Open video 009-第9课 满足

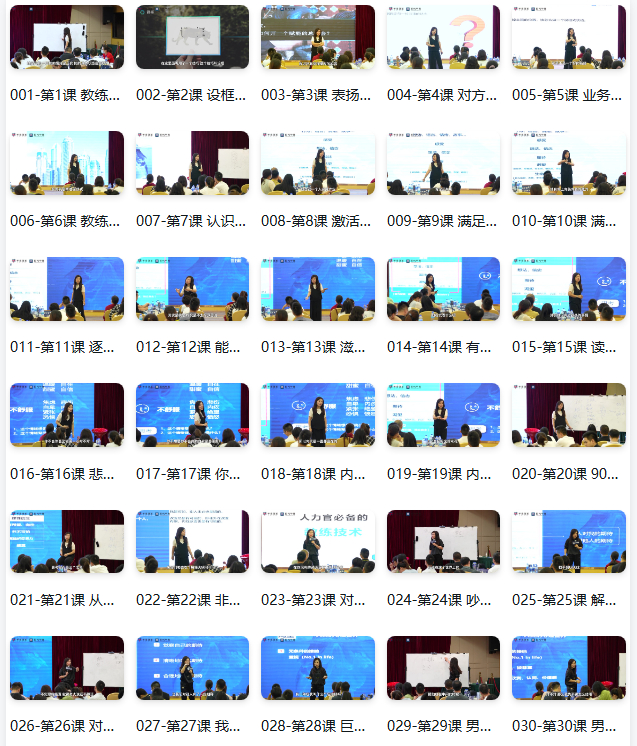[443, 163]
